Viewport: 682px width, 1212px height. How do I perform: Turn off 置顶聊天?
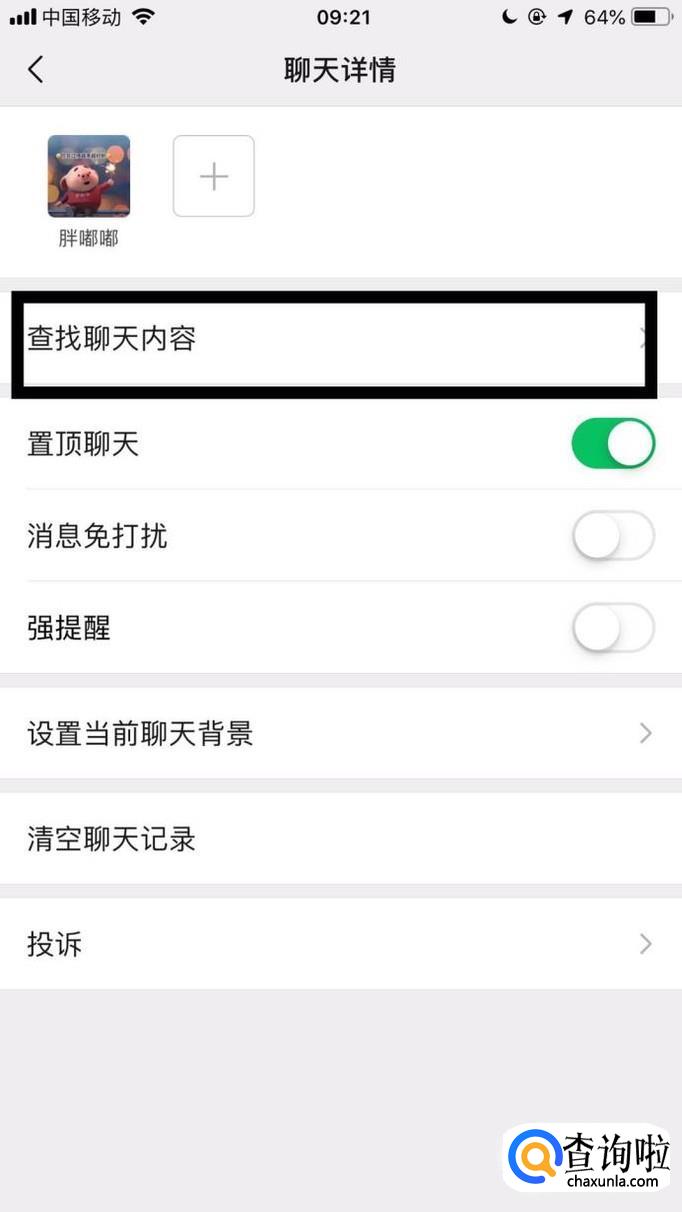(x=612, y=444)
